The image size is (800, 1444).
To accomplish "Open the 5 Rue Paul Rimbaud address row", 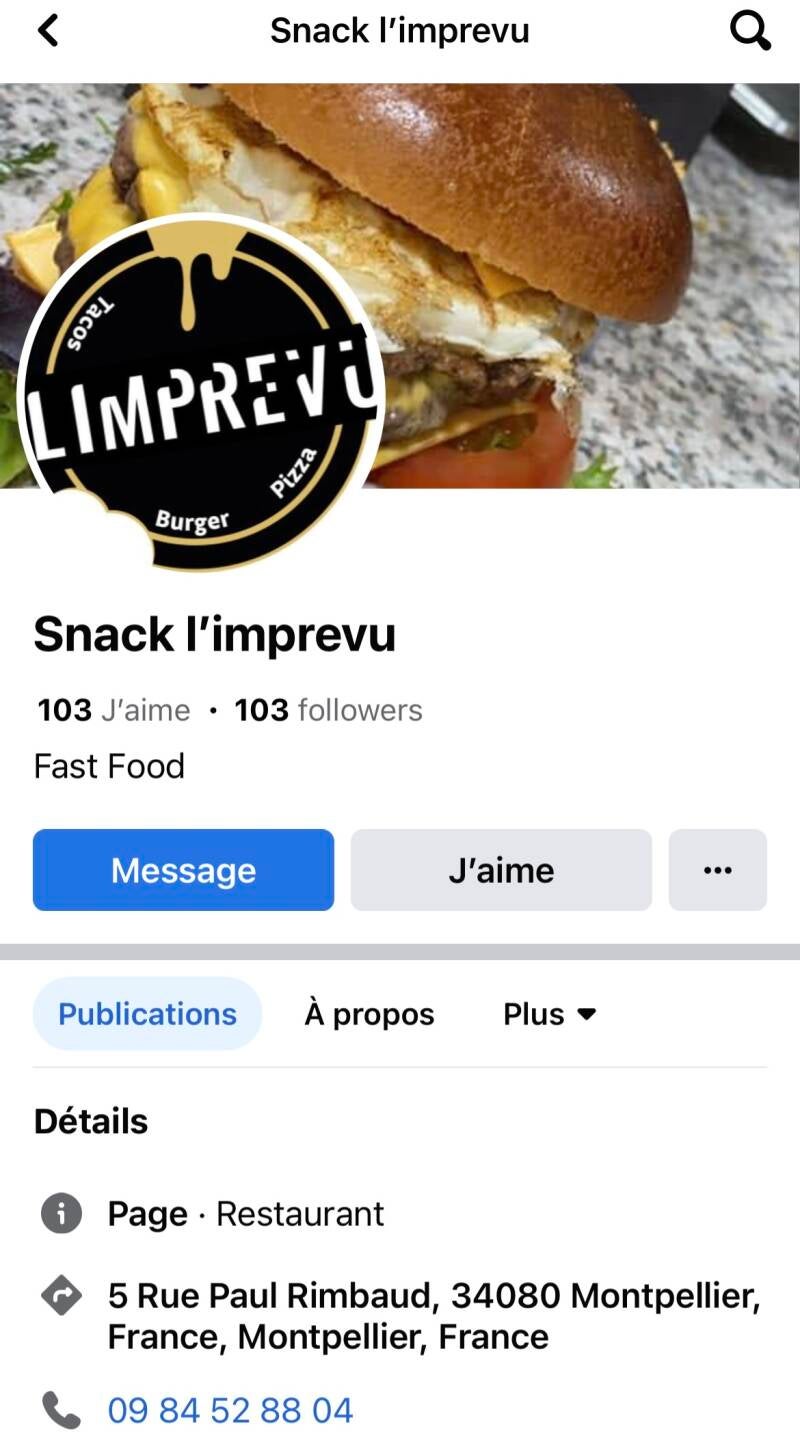I will tap(434, 1316).
